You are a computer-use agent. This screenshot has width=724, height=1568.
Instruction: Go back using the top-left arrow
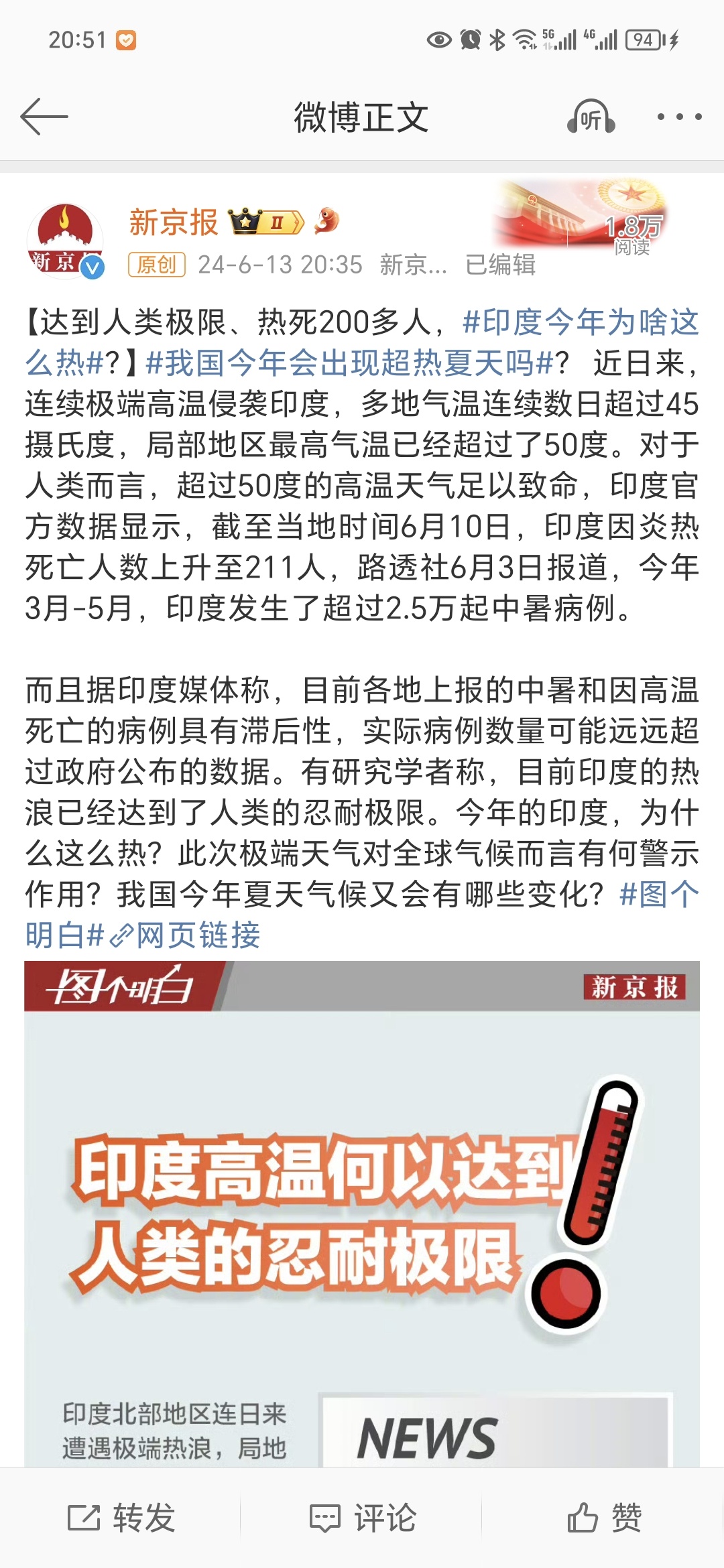44,117
